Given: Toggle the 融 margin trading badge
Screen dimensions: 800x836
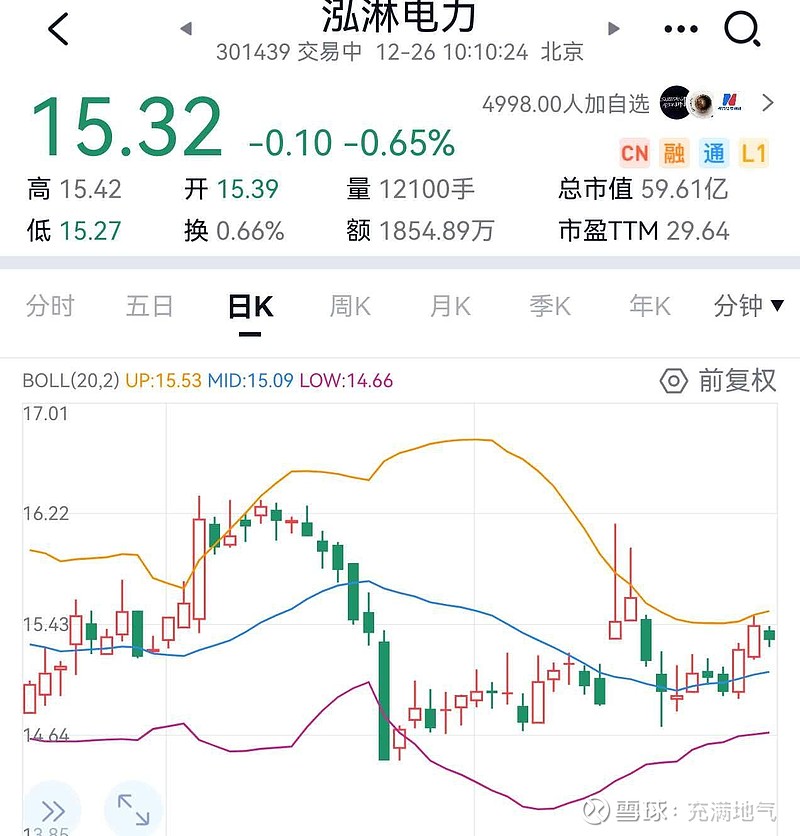Looking at the screenshot, I should (x=674, y=154).
